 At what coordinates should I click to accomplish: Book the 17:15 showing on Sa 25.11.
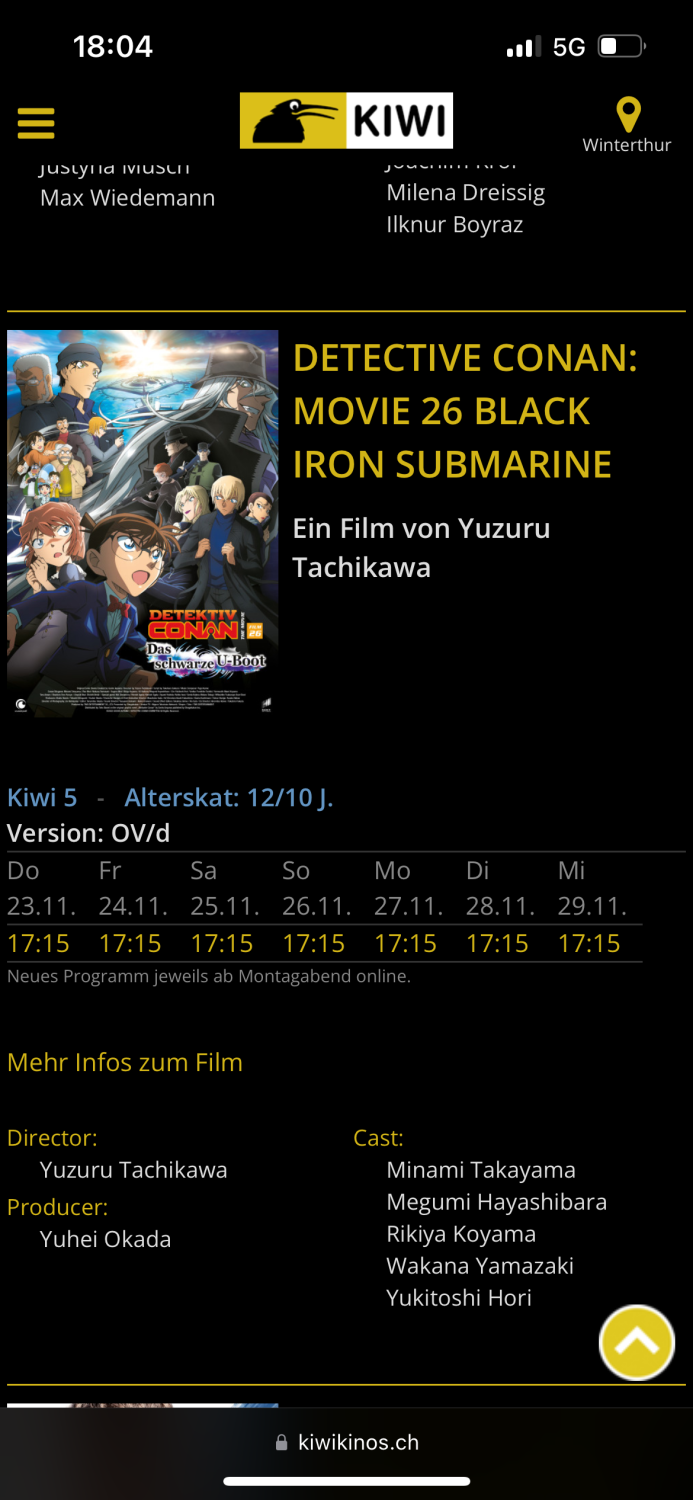(222, 943)
